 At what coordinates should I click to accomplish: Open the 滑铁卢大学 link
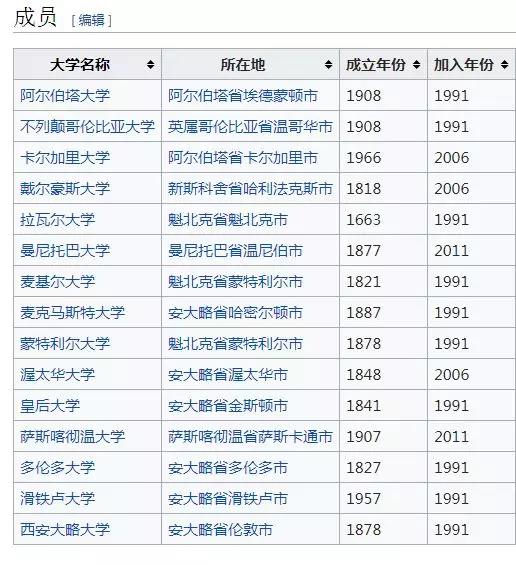pyautogui.click(x=58, y=499)
